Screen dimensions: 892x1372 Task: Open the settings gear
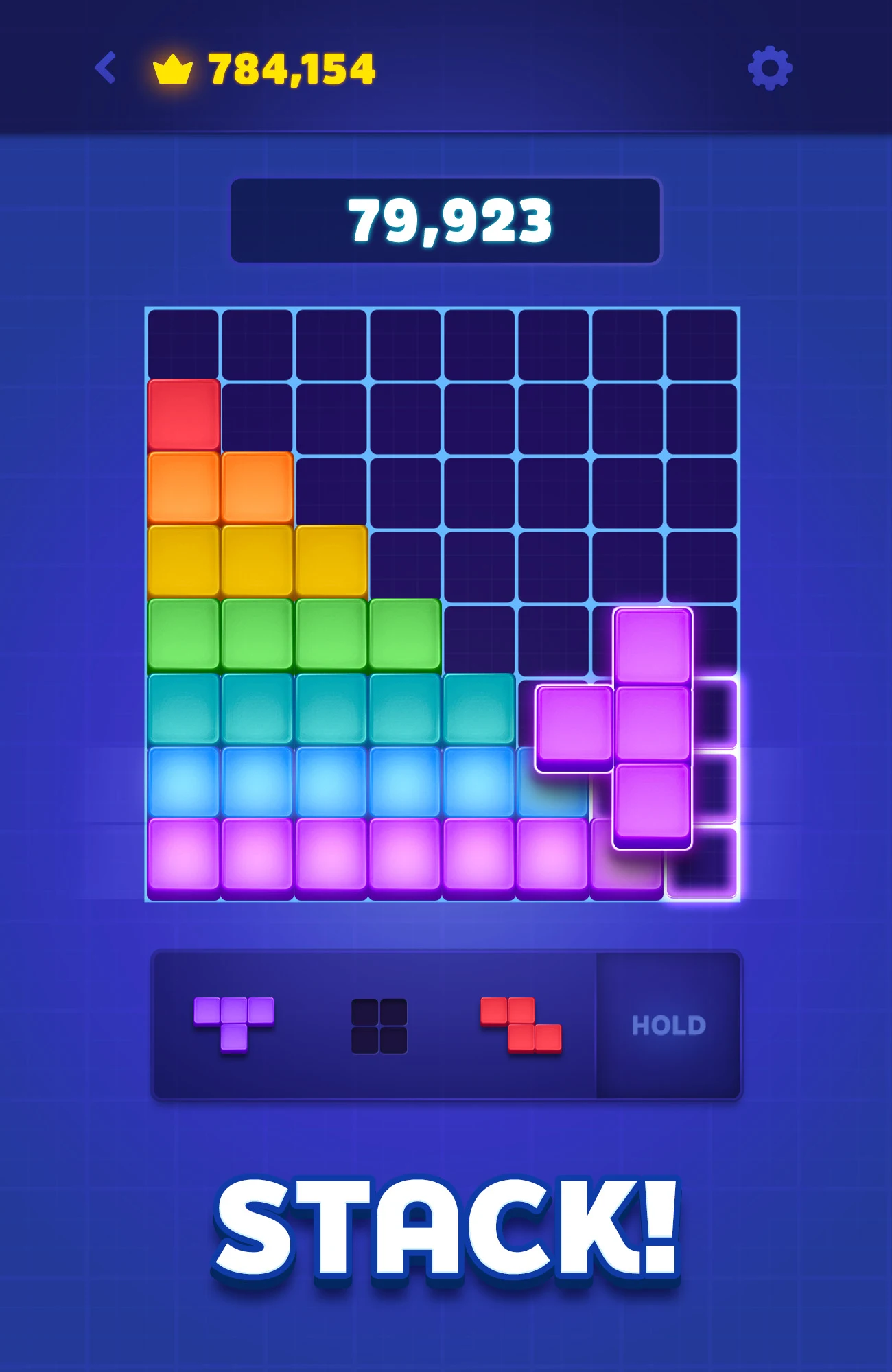point(769,68)
